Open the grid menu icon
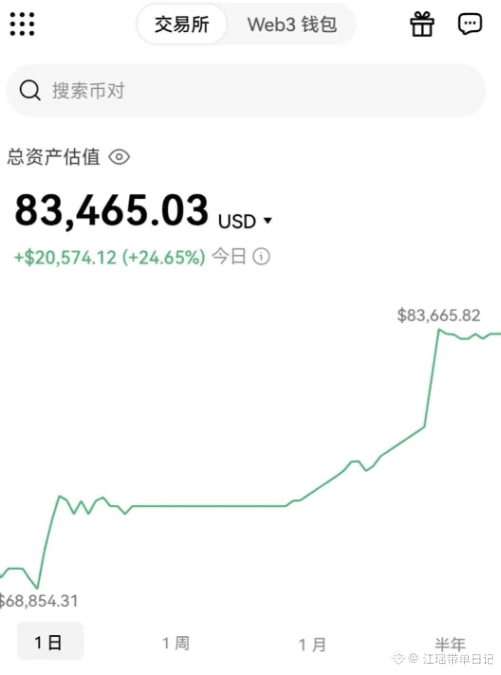This screenshot has width=501, height=675. (x=22, y=24)
